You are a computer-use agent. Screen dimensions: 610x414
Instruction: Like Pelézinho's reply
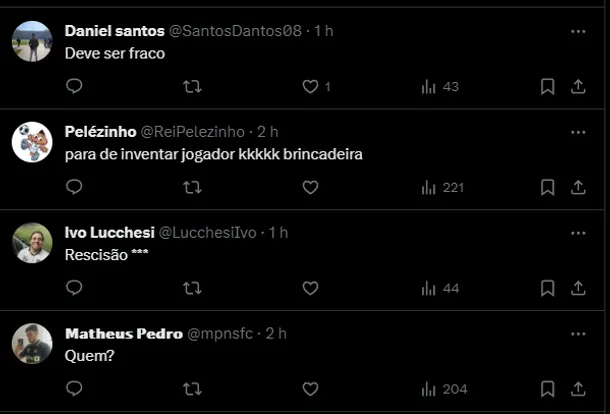coord(310,187)
